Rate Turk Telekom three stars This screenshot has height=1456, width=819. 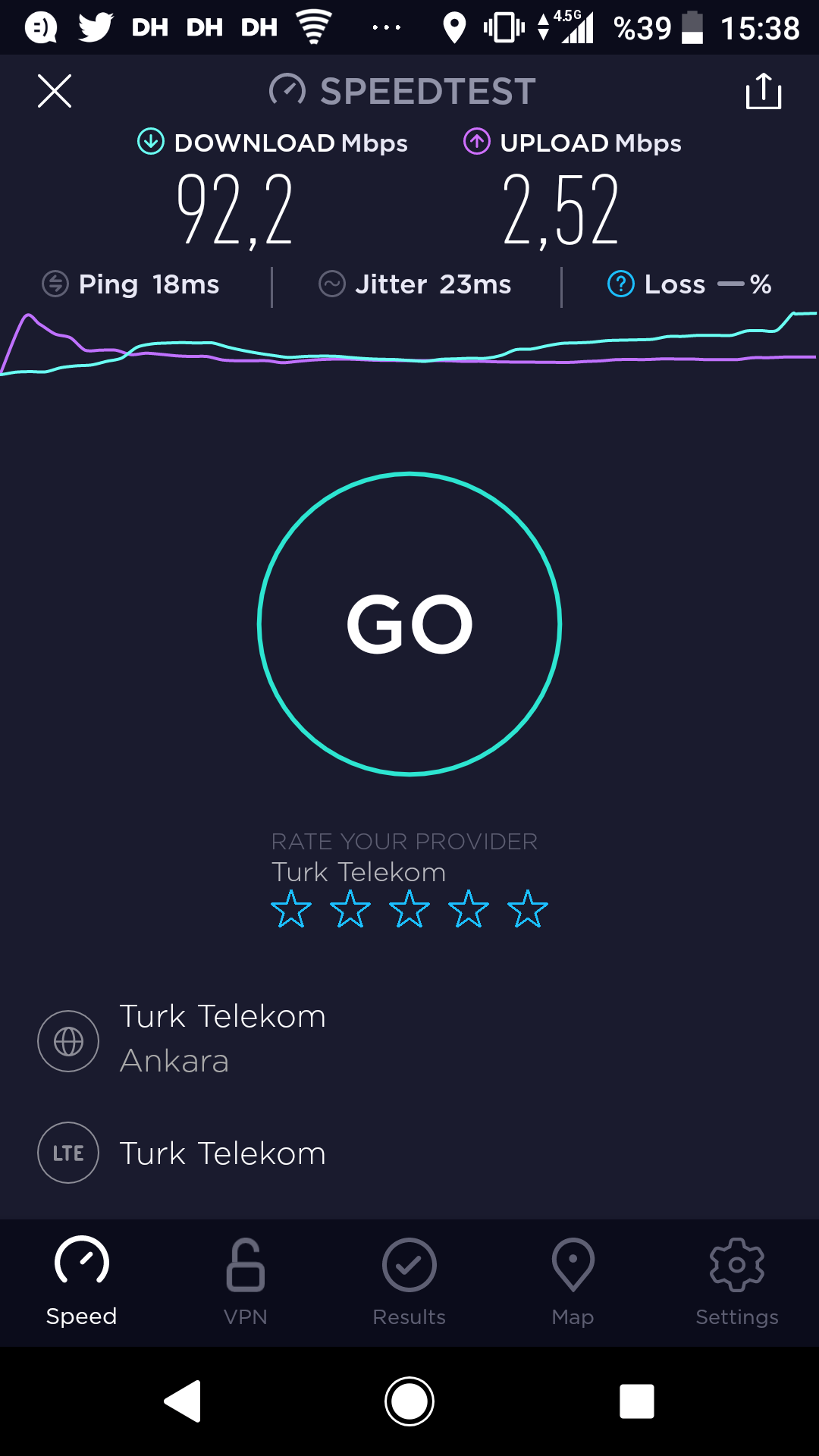tap(409, 909)
